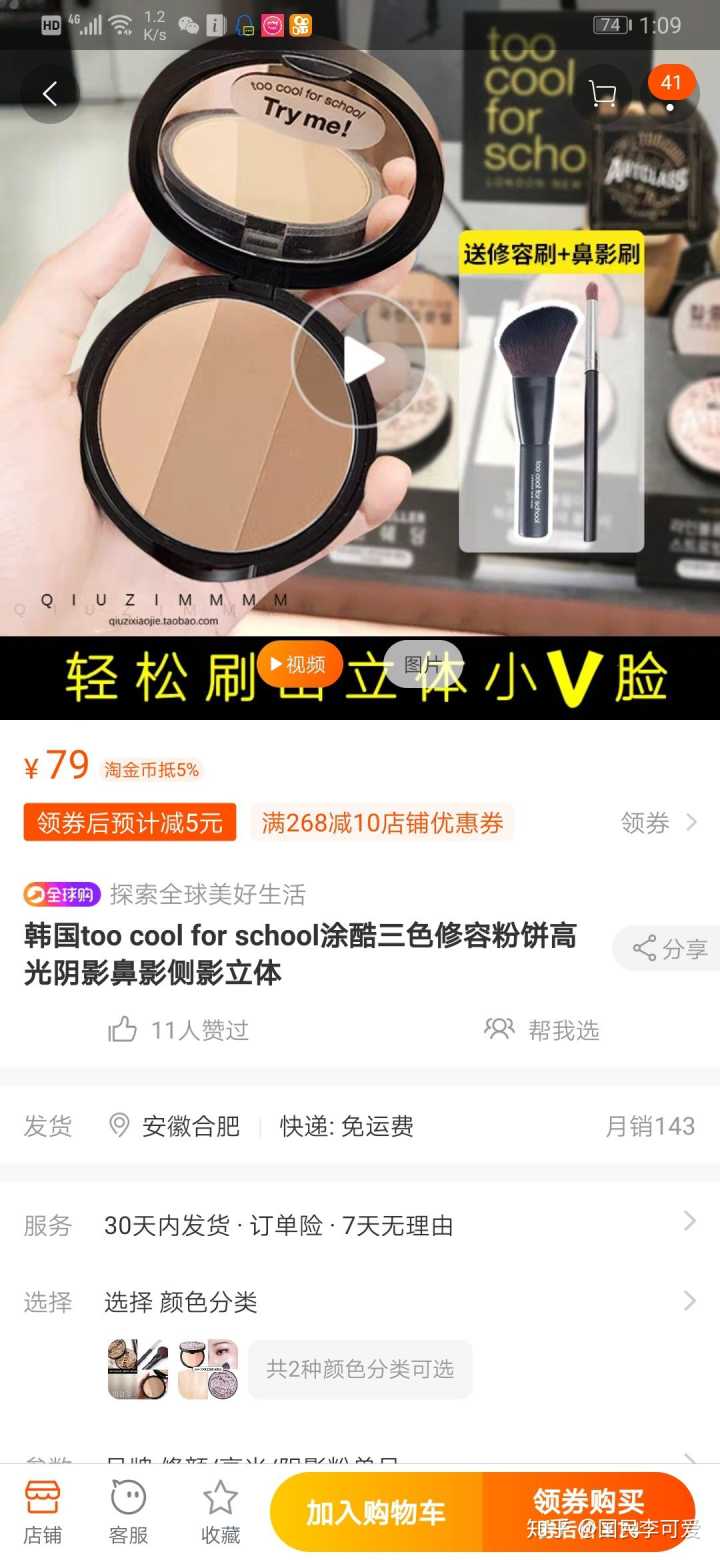Tap 加入购物车 to add to cart
This screenshot has width=720, height=1560.
(x=376, y=1512)
